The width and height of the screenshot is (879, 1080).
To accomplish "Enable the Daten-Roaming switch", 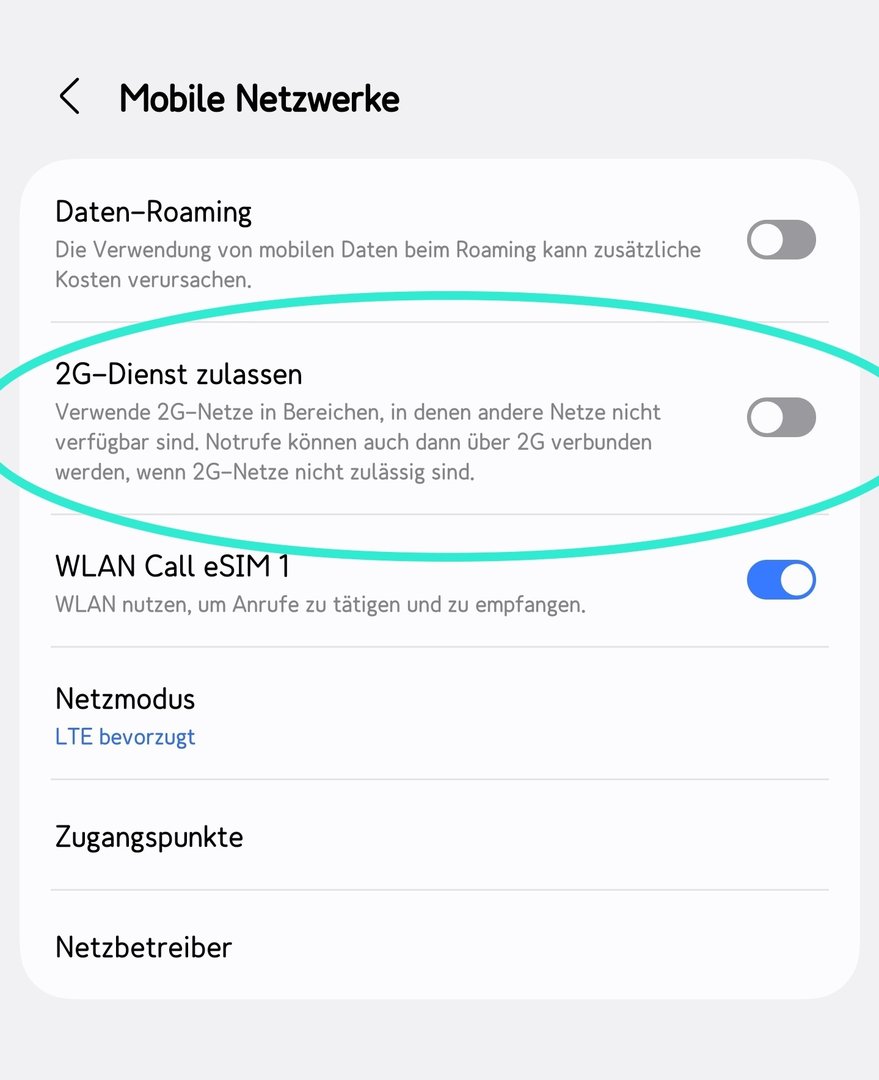I will pyautogui.click(x=781, y=240).
